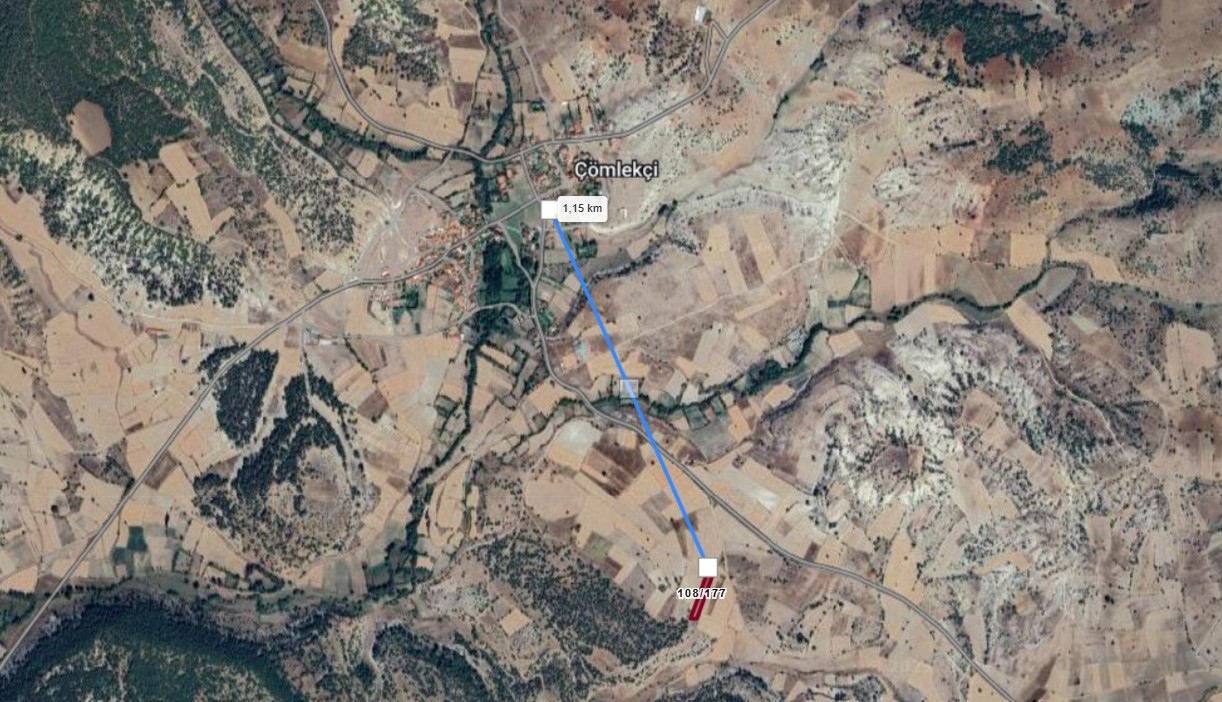Image resolution: width=1222 pixels, height=702 pixels.
Task: Tap the measurement endpoint above parcel 108/177
Action: [x=708, y=567]
